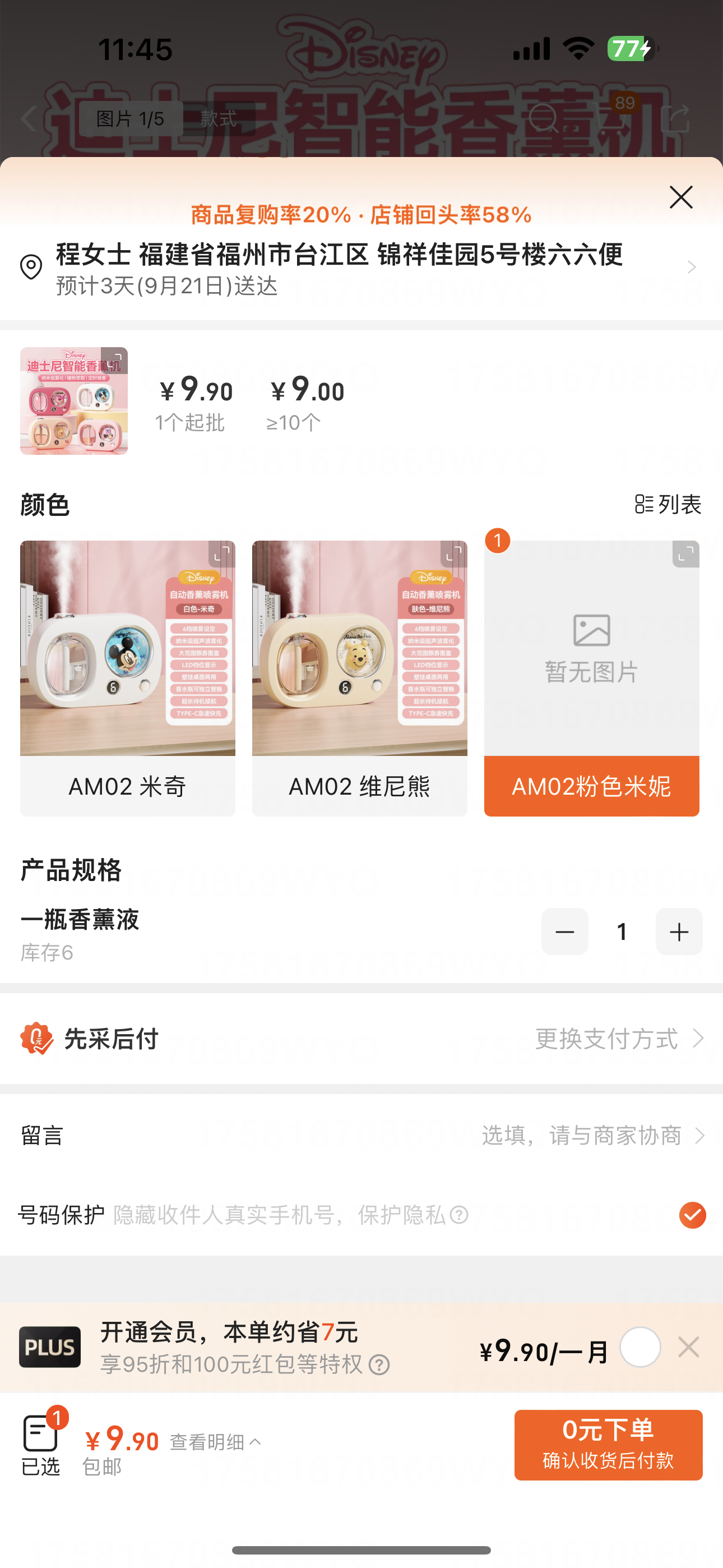Switch color options to 列表 view

[668, 504]
